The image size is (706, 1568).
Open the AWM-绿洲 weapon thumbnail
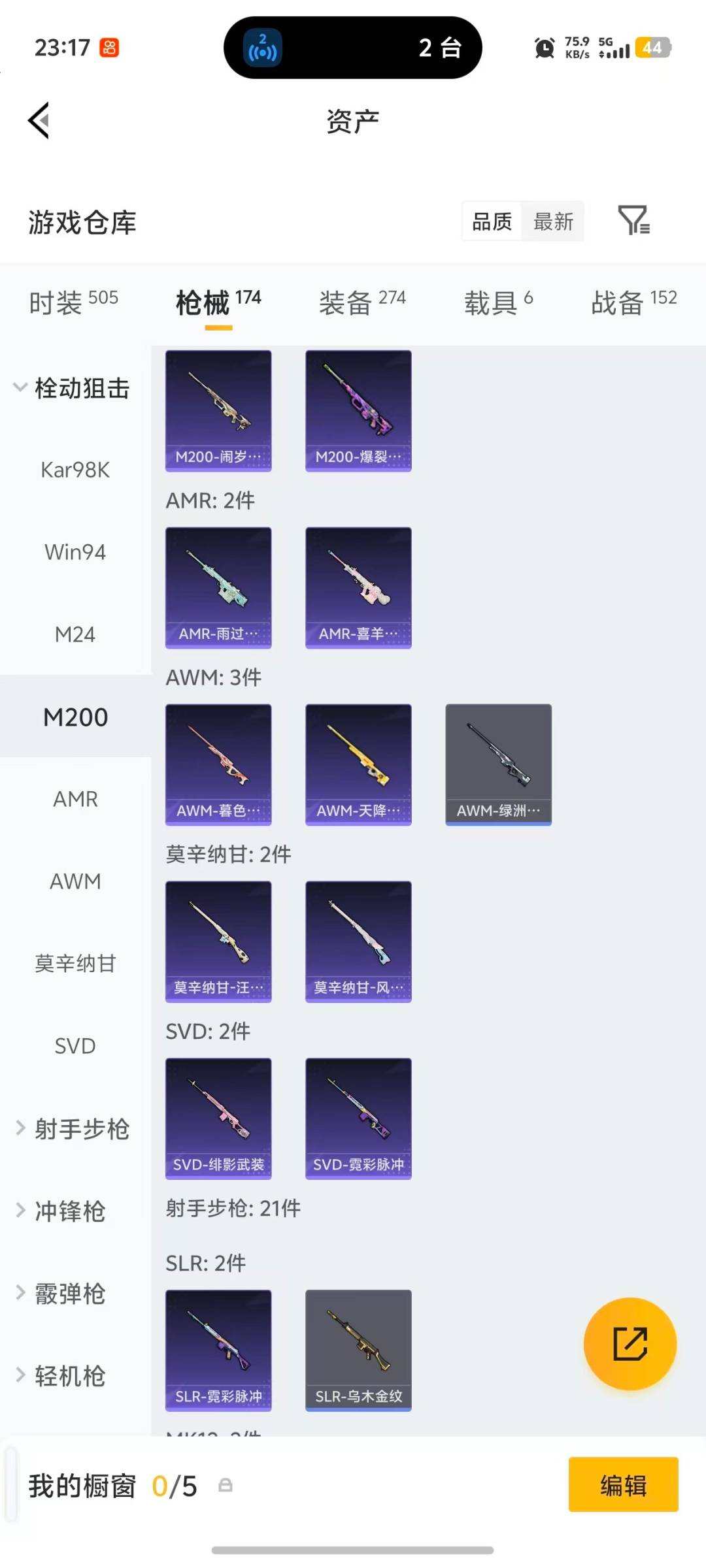pyautogui.click(x=498, y=763)
